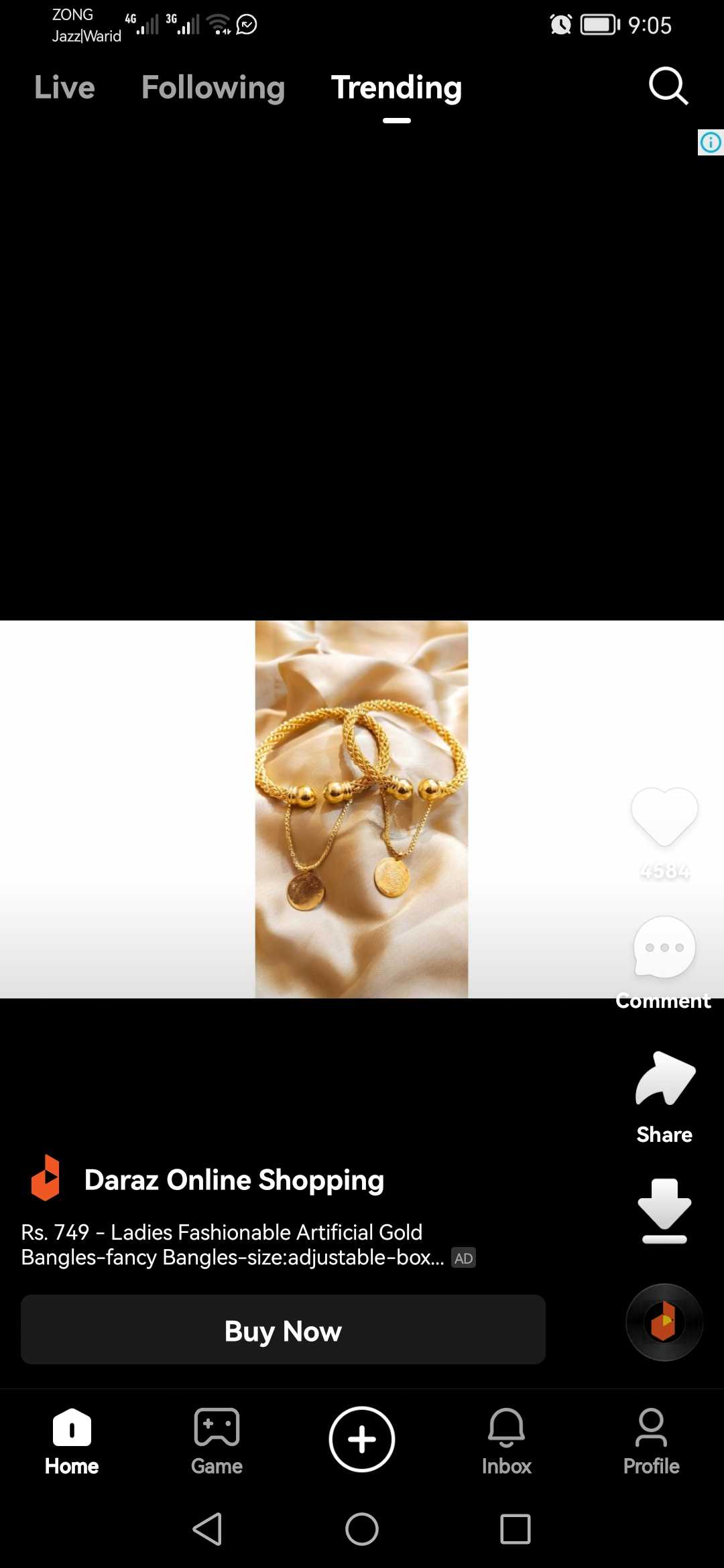This screenshot has height=1568, width=724.
Task: Open the ad info icon
Action: (x=711, y=142)
